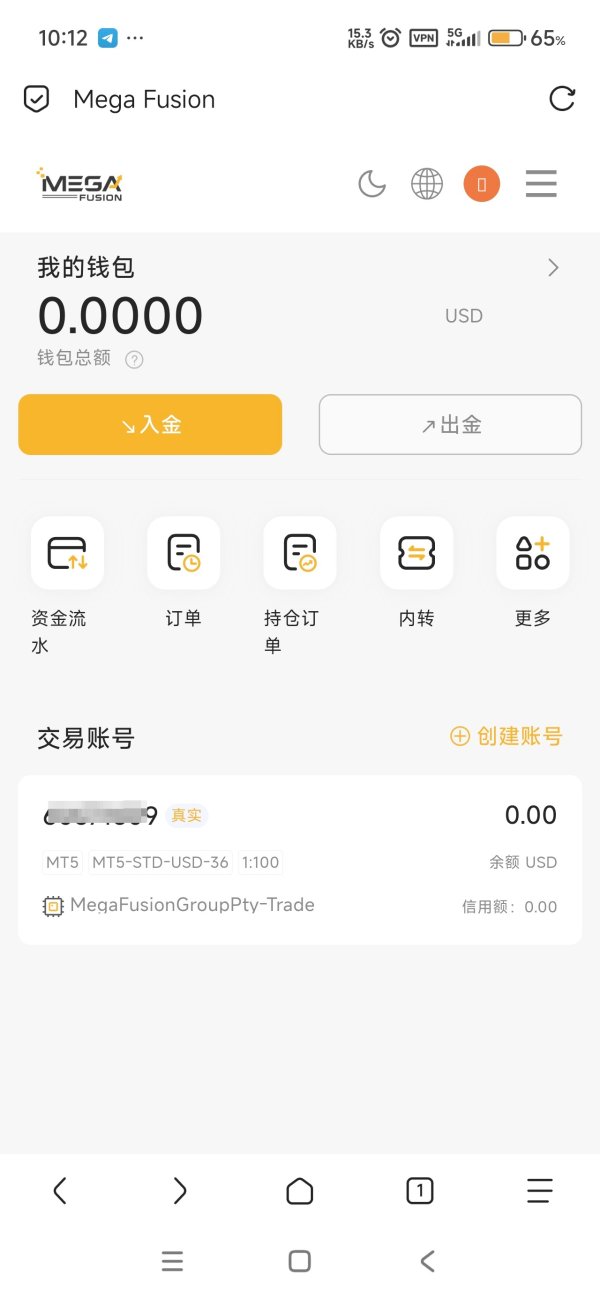Open the hamburger menu beside the avatar
600x1299 pixels.
(541, 184)
